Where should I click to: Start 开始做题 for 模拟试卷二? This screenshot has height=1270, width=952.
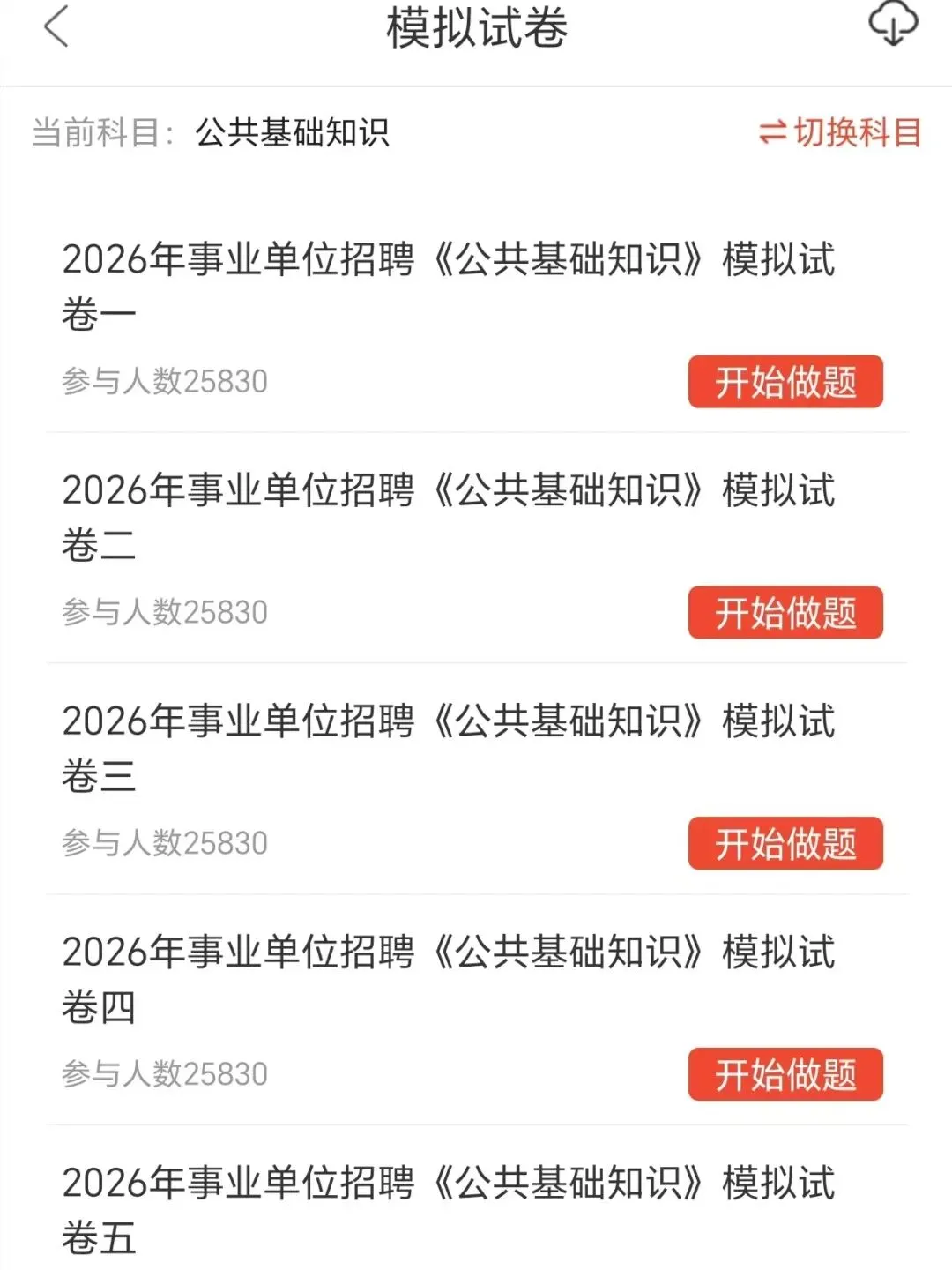click(x=785, y=613)
